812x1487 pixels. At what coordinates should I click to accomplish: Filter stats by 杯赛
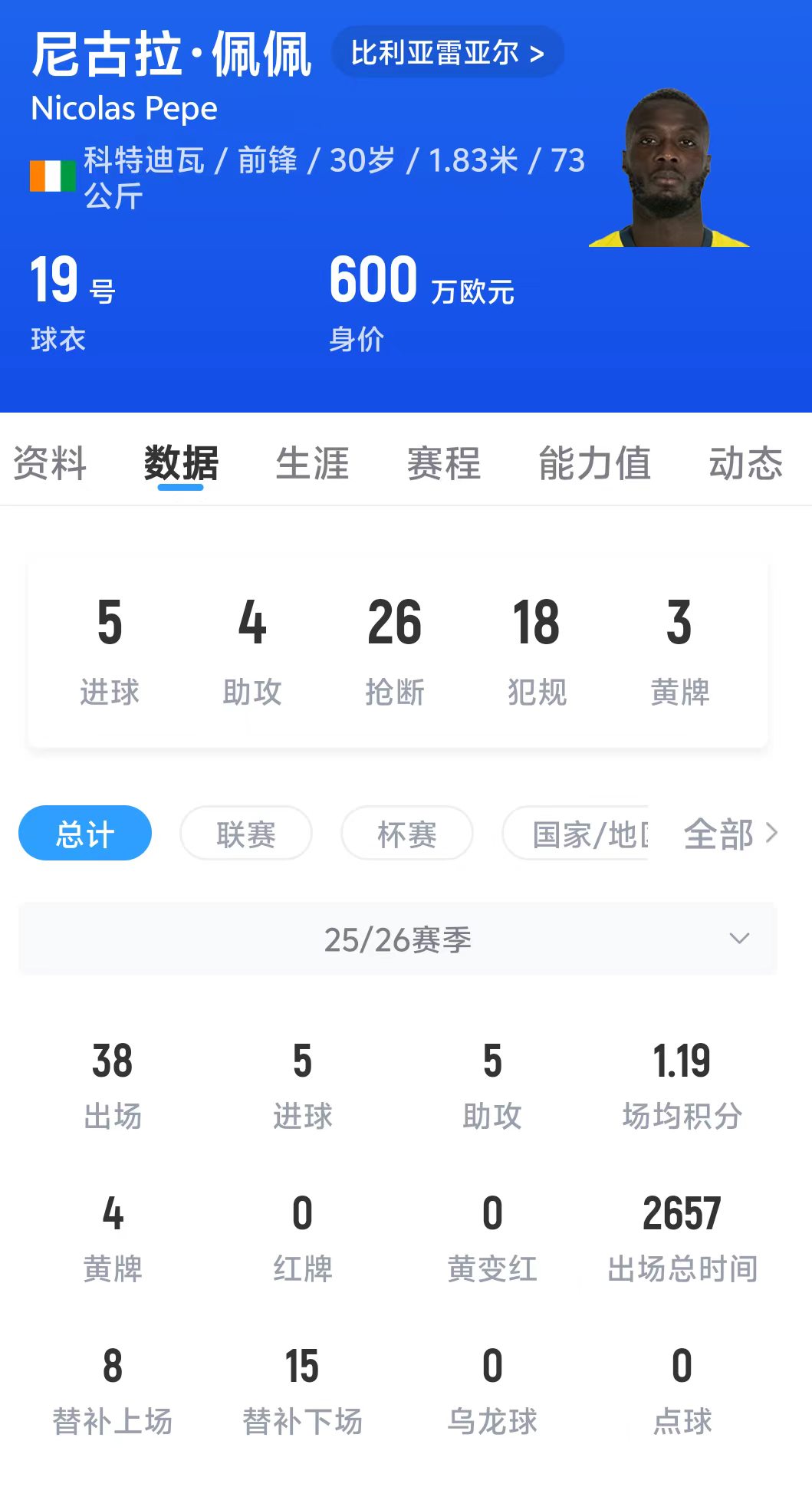[x=406, y=833]
